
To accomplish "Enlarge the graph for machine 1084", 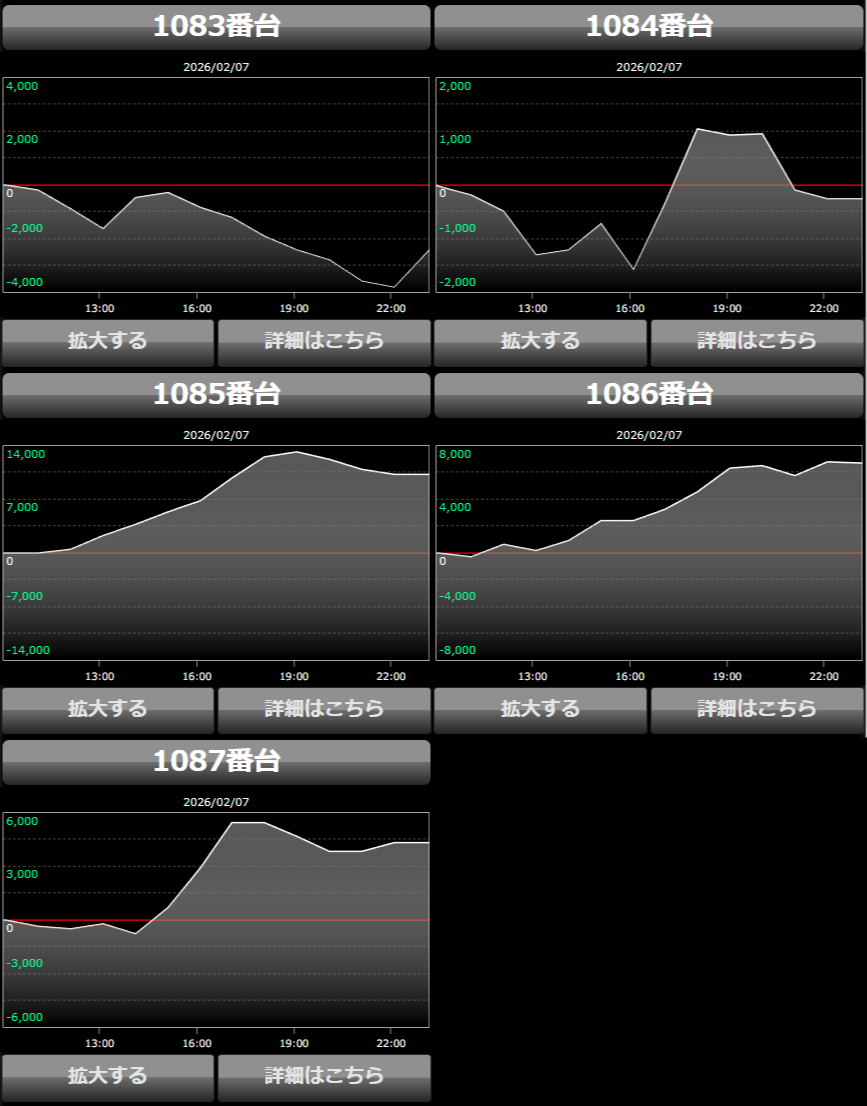I will click(x=541, y=342).
